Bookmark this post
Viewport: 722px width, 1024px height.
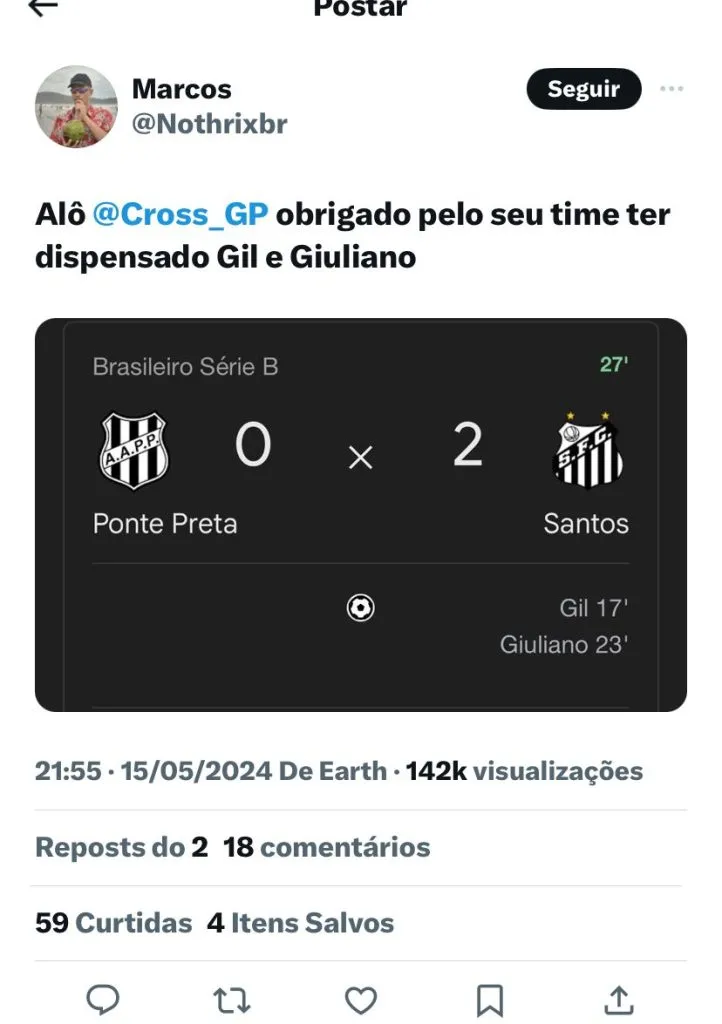point(489,999)
